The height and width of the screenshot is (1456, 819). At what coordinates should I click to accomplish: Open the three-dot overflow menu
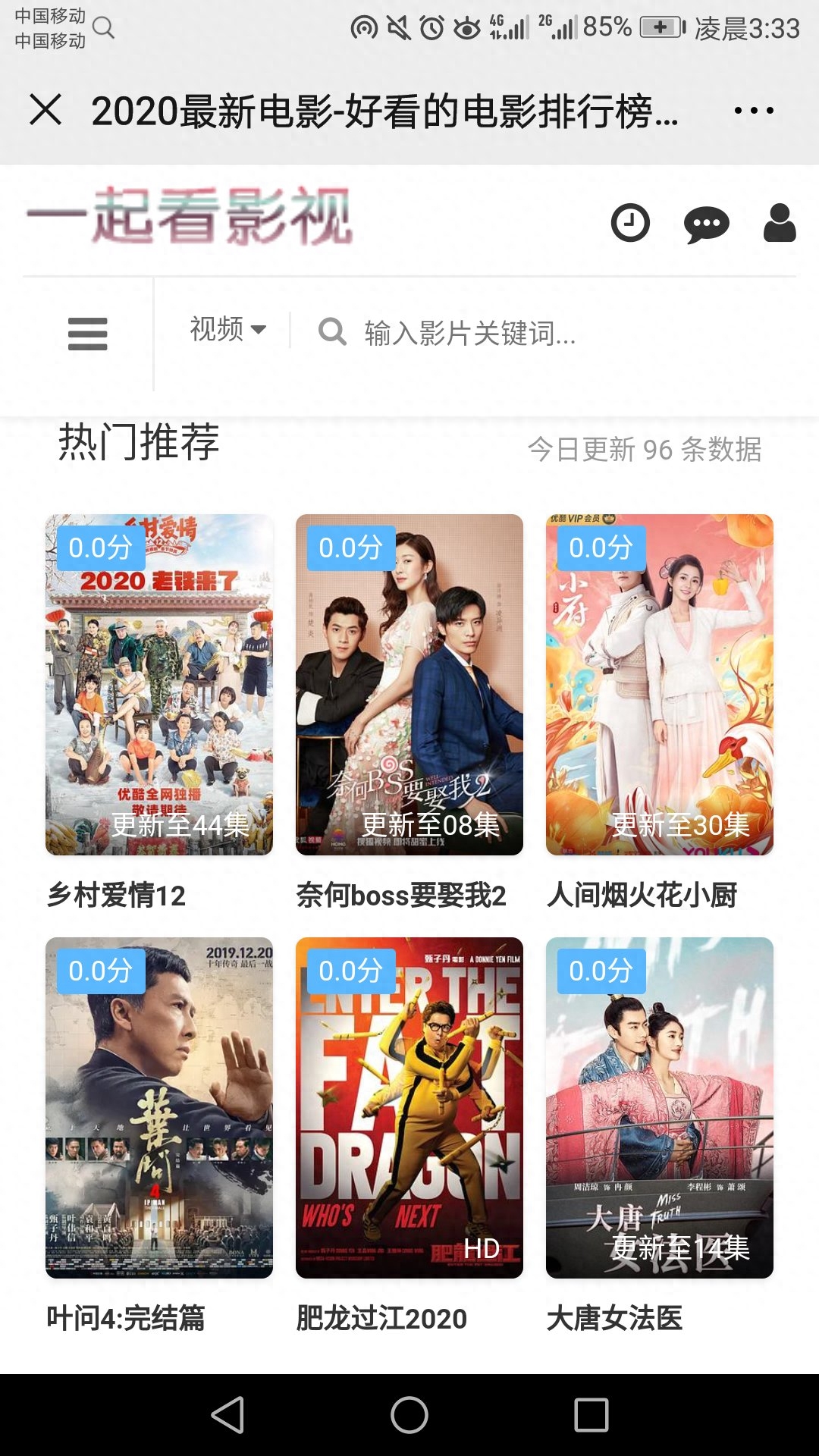(754, 111)
